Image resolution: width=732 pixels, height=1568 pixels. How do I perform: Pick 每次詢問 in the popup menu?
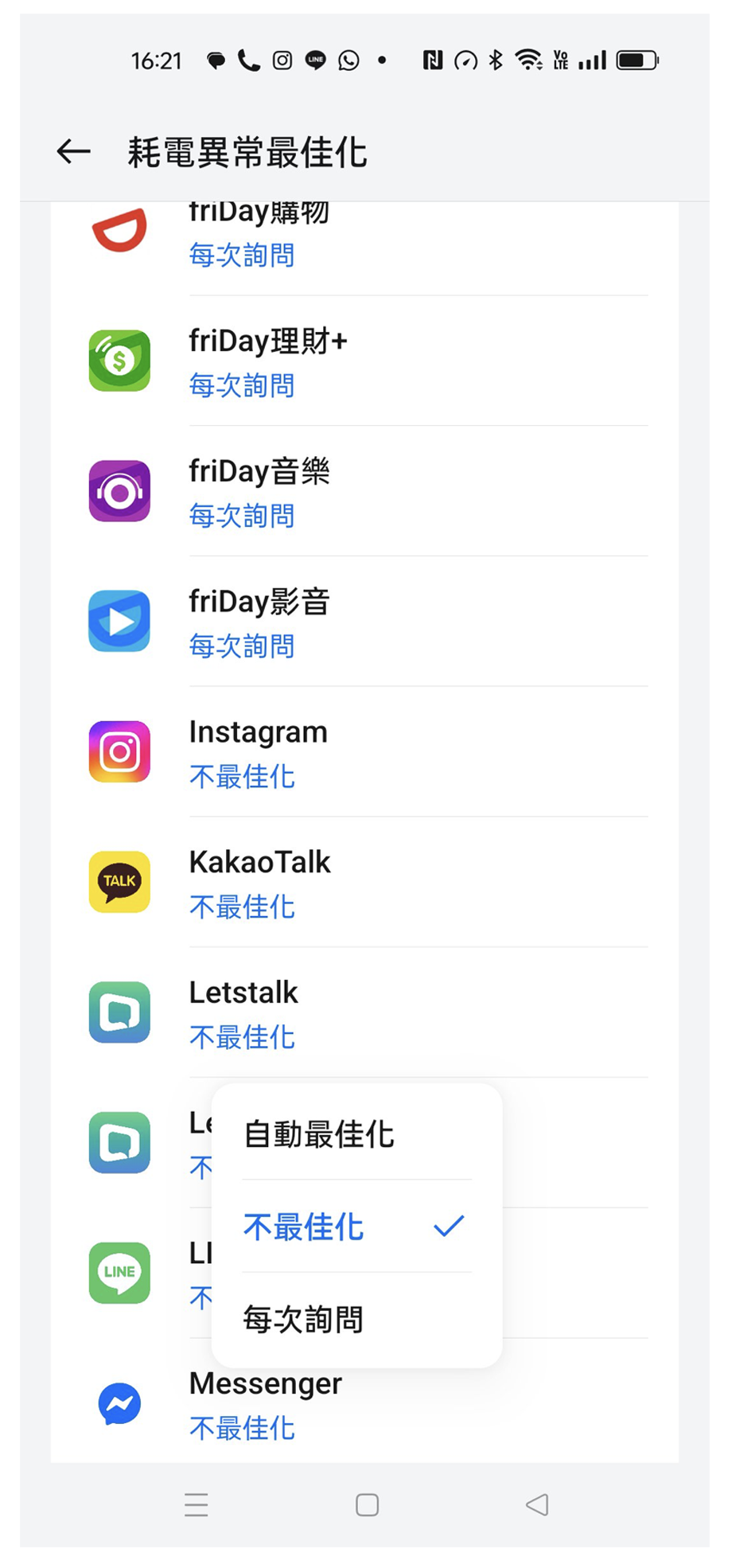pos(304,1319)
